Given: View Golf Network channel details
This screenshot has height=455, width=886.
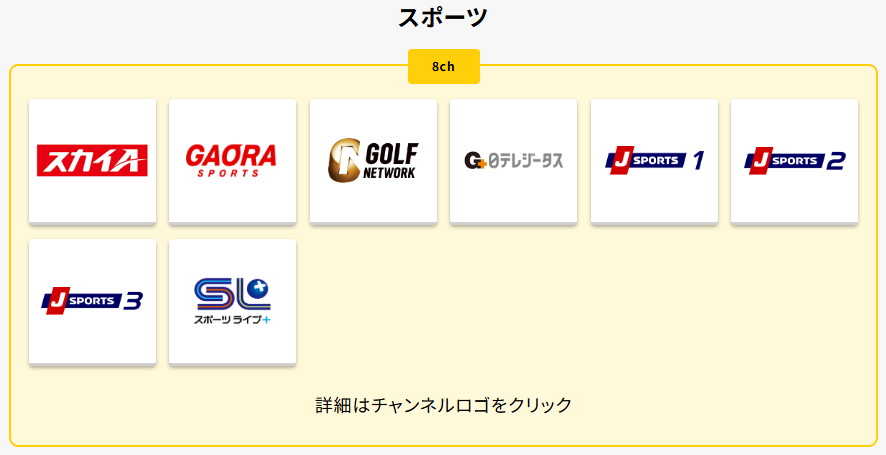Looking at the screenshot, I should [373, 161].
